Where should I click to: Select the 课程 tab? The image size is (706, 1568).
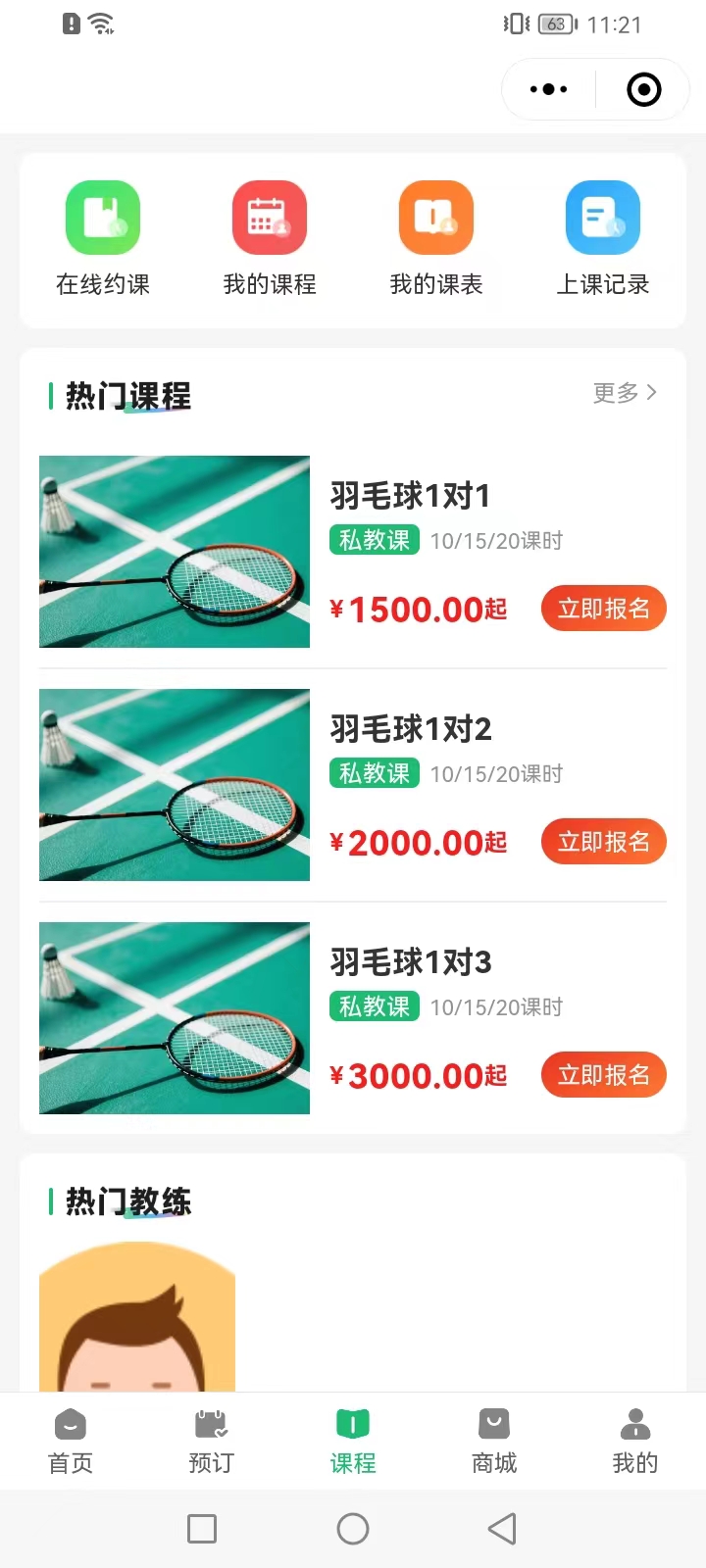(353, 1441)
